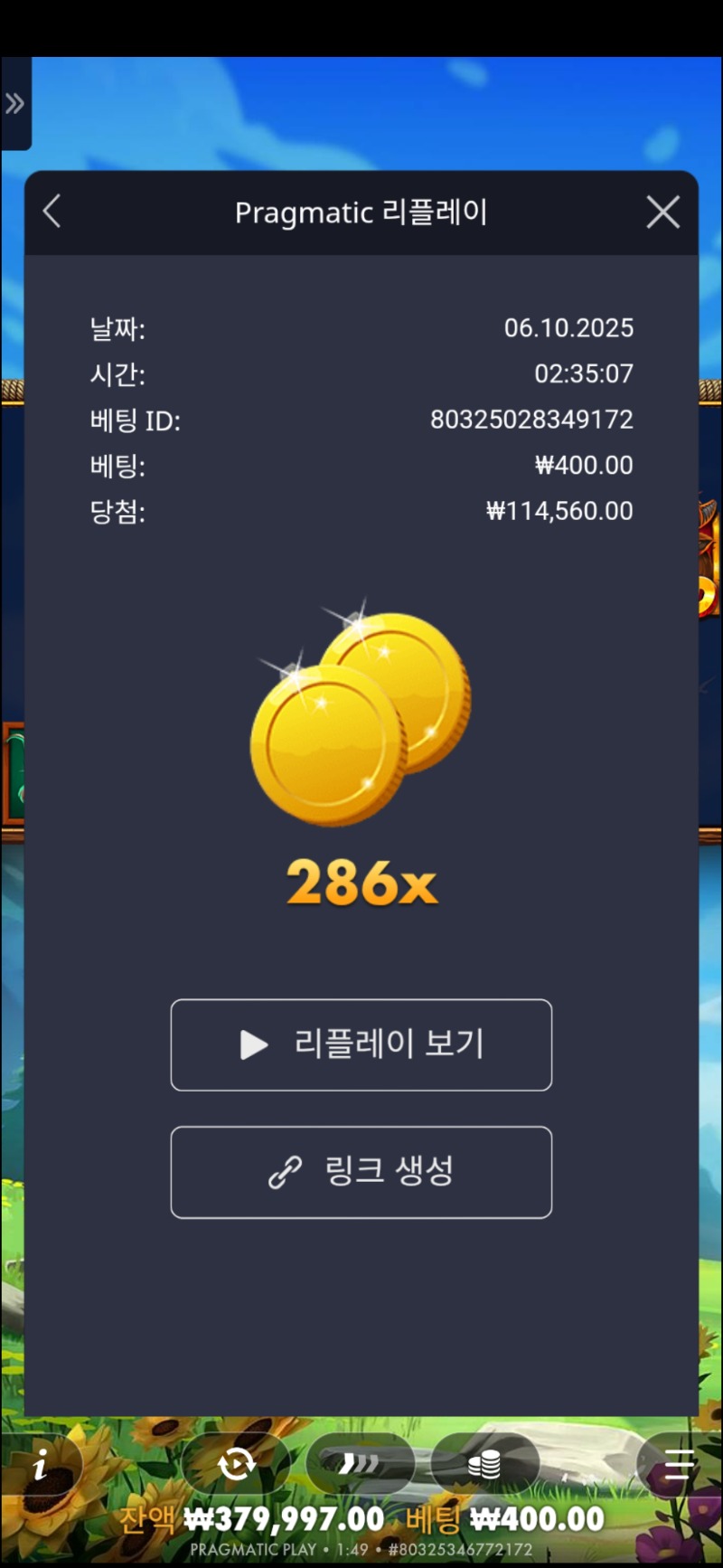Generate a share link with 링크 생성
This screenshot has width=723, height=1568.
361,1172
